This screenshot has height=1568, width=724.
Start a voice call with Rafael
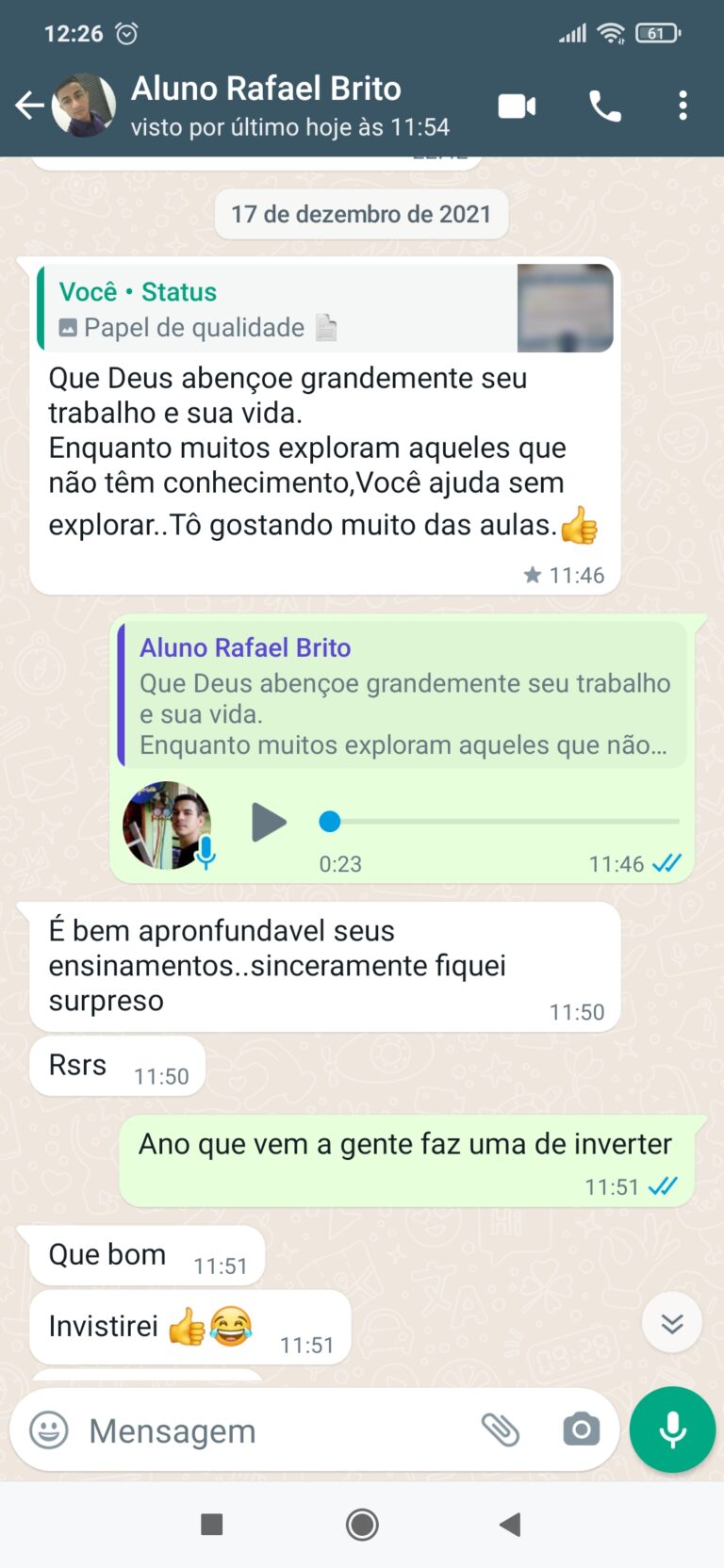pos(604,106)
